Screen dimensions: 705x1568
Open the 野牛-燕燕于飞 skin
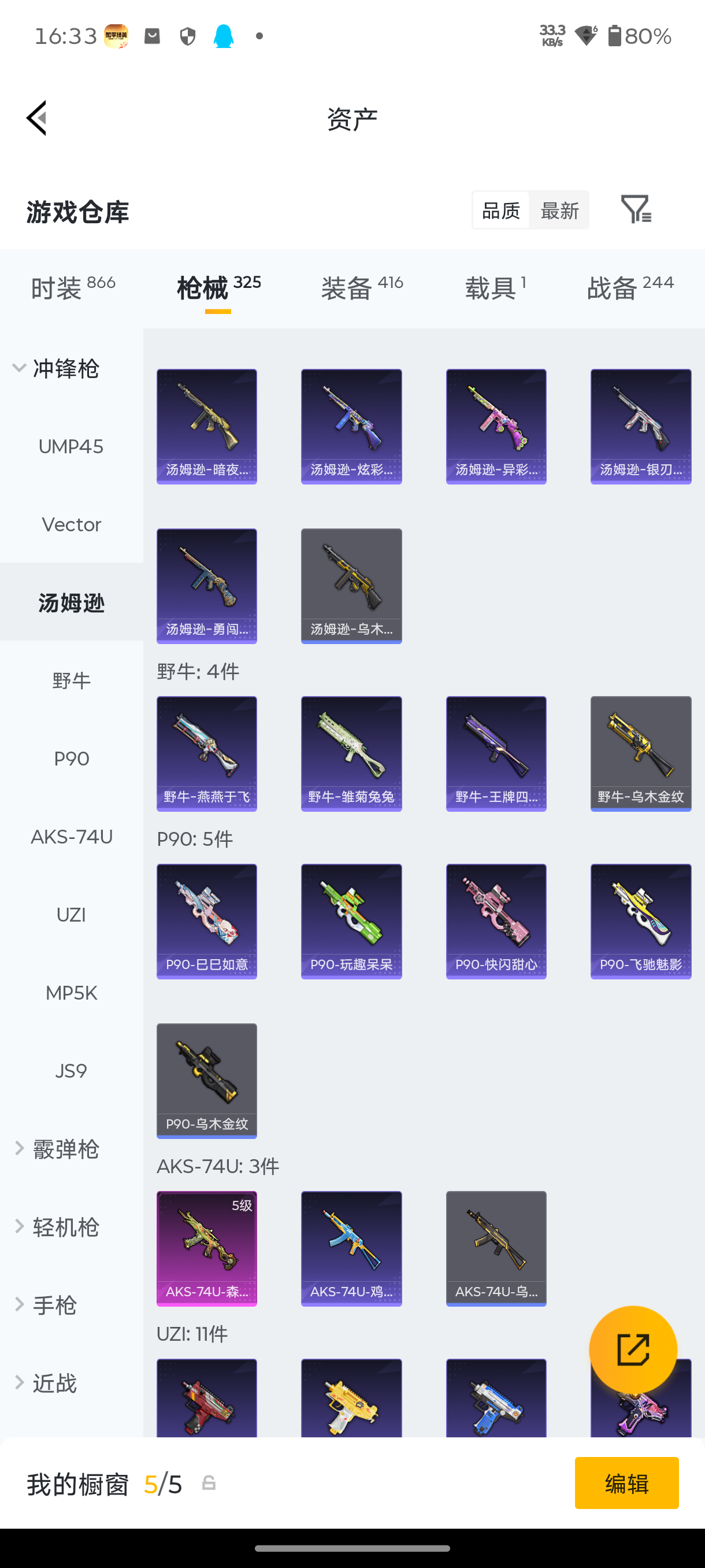[207, 753]
